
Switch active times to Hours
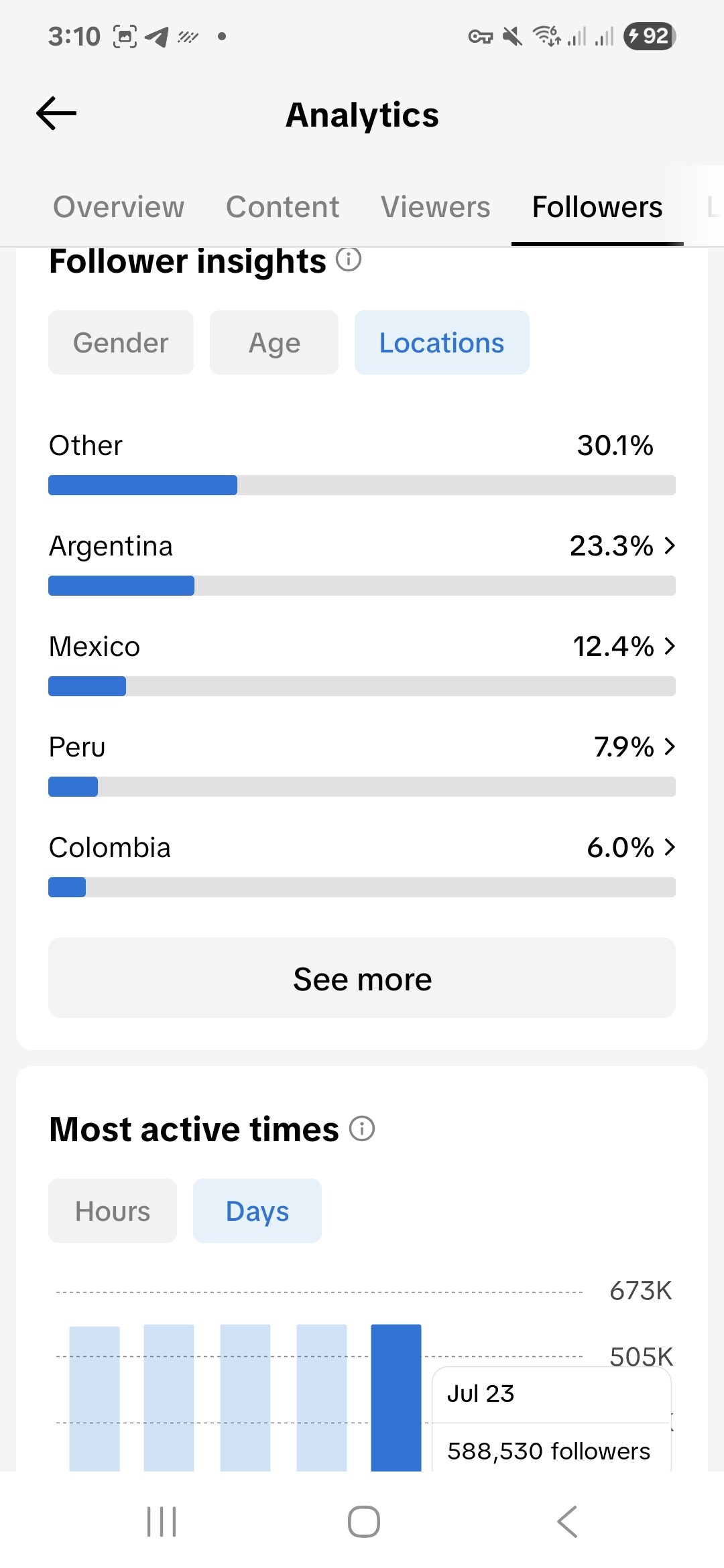(x=113, y=1211)
